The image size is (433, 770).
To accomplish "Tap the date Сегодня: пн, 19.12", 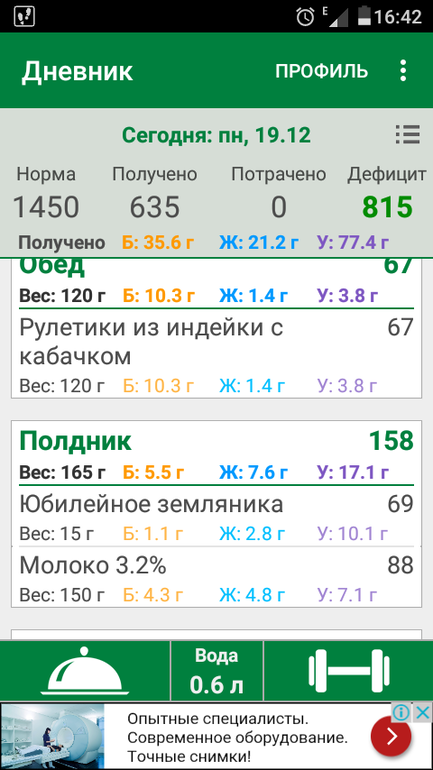I will click(x=216, y=135).
